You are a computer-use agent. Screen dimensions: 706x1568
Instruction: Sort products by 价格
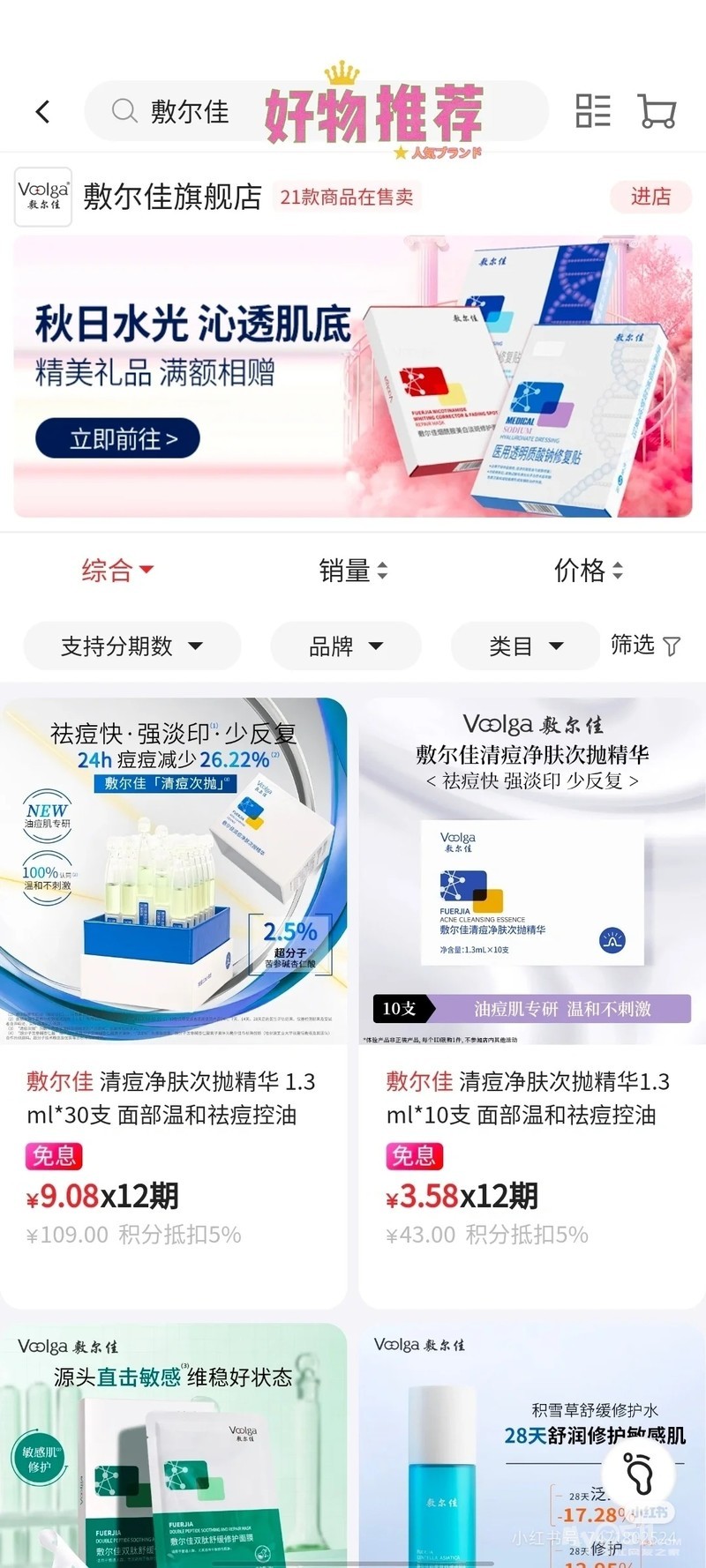click(588, 571)
